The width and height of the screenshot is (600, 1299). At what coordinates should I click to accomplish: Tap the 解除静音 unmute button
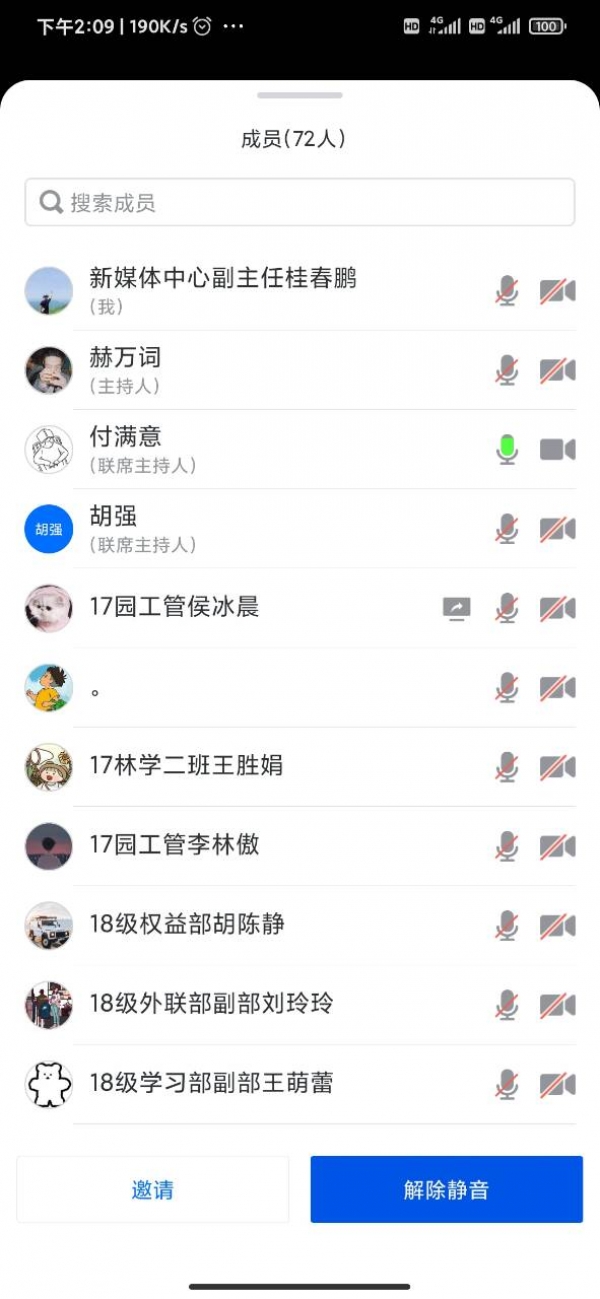(x=446, y=1190)
